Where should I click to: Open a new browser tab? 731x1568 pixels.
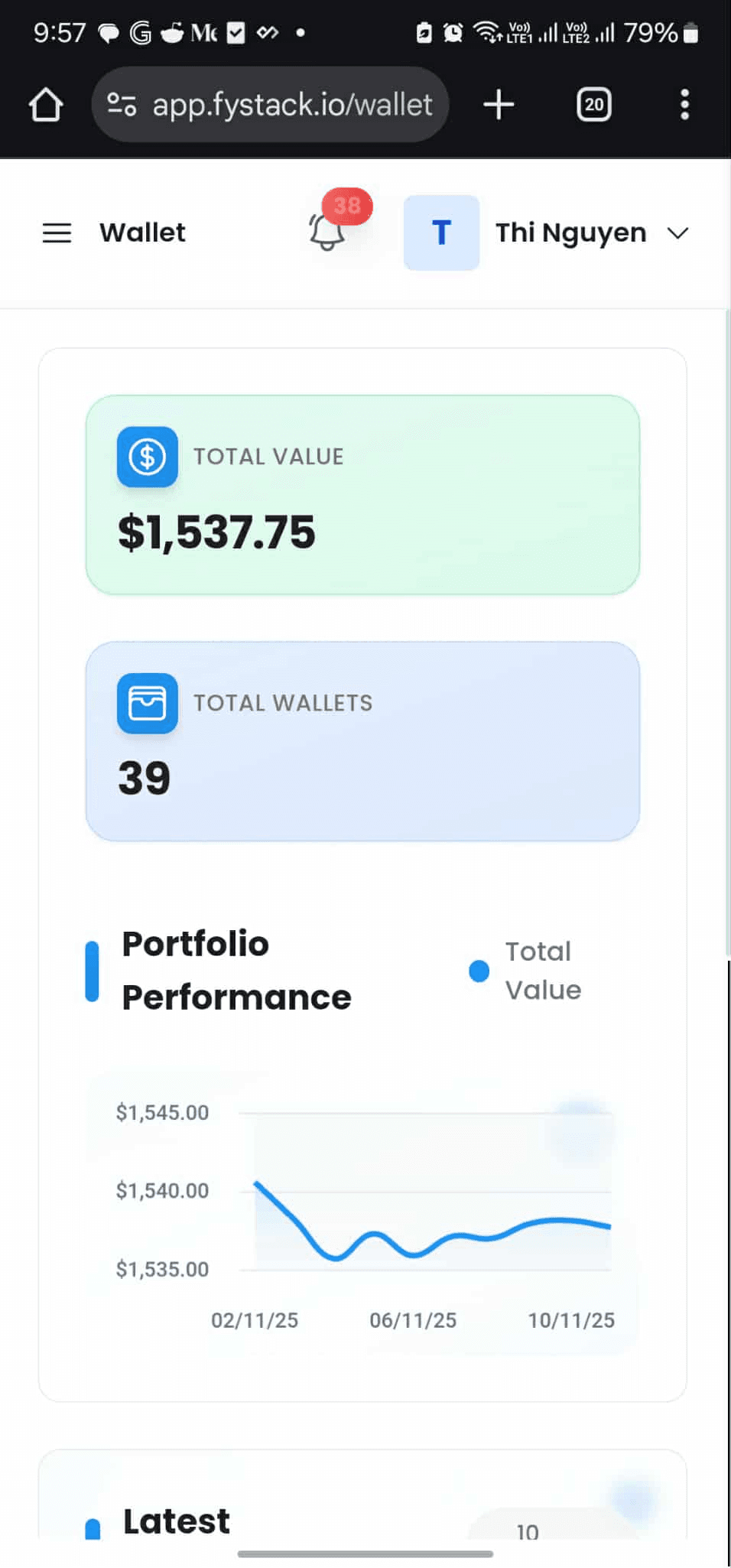(499, 105)
